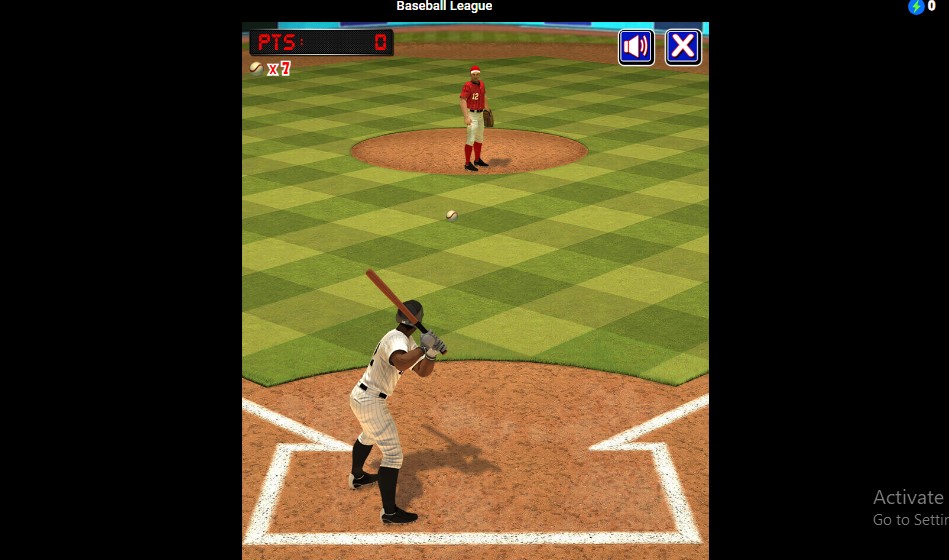
Task: Close the baseball game
Action: [x=683, y=46]
